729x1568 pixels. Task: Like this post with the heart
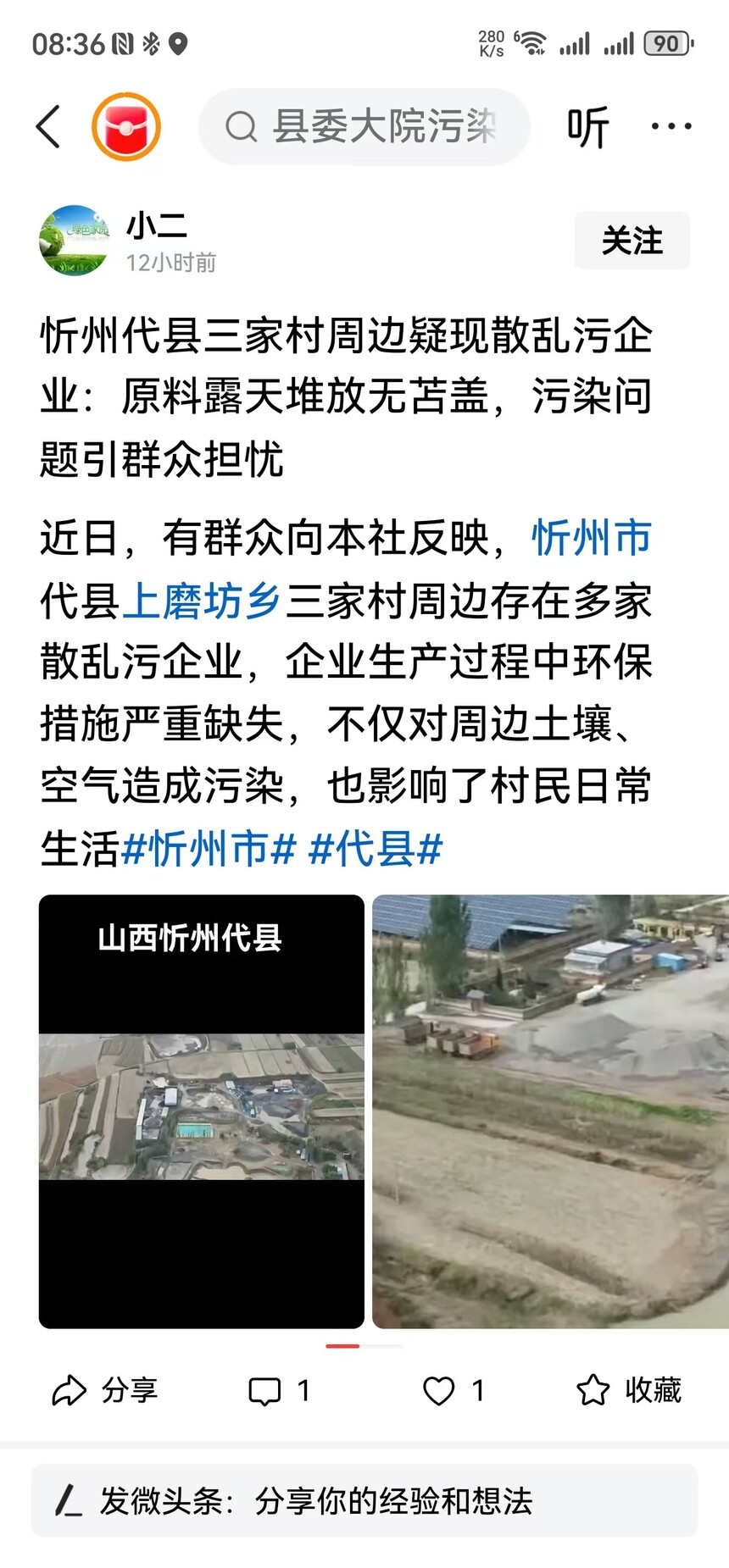[x=453, y=1390]
